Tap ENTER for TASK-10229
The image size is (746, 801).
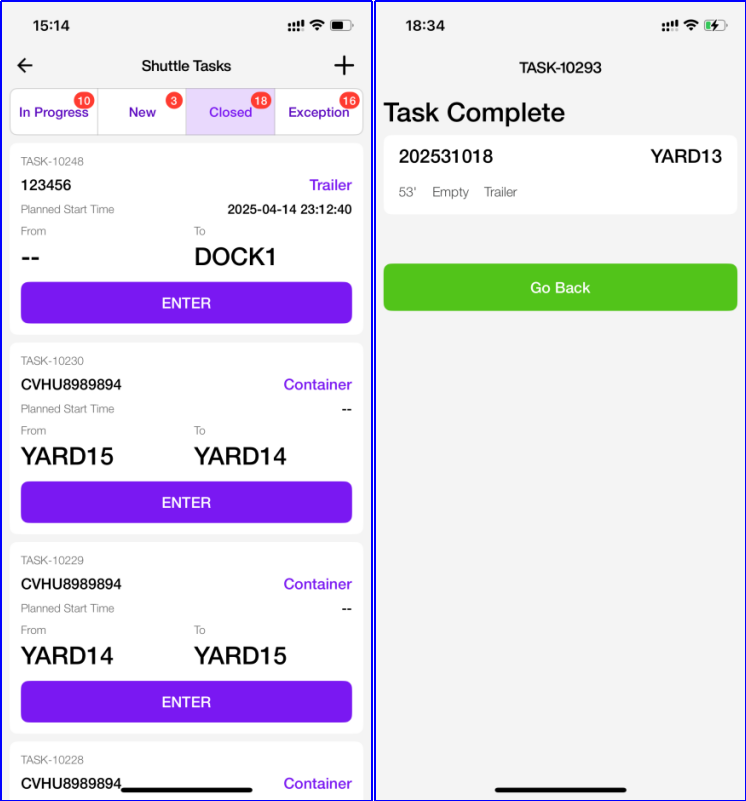pyautogui.click(x=186, y=702)
